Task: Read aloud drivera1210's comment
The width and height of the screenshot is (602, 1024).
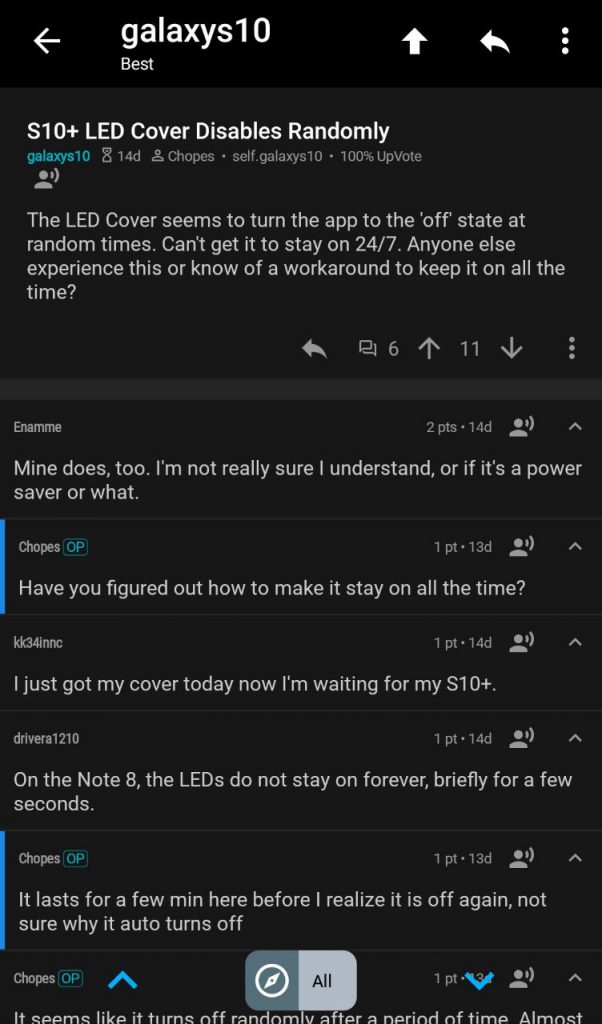Action: tap(521, 738)
